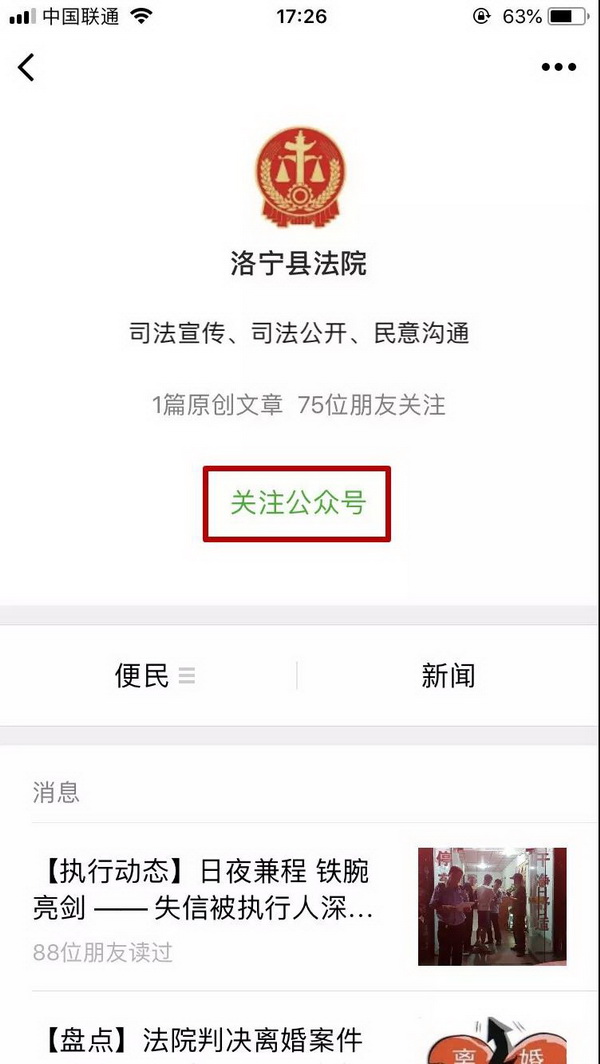Expand the 便民 menu

pyautogui.click(x=153, y=676)
